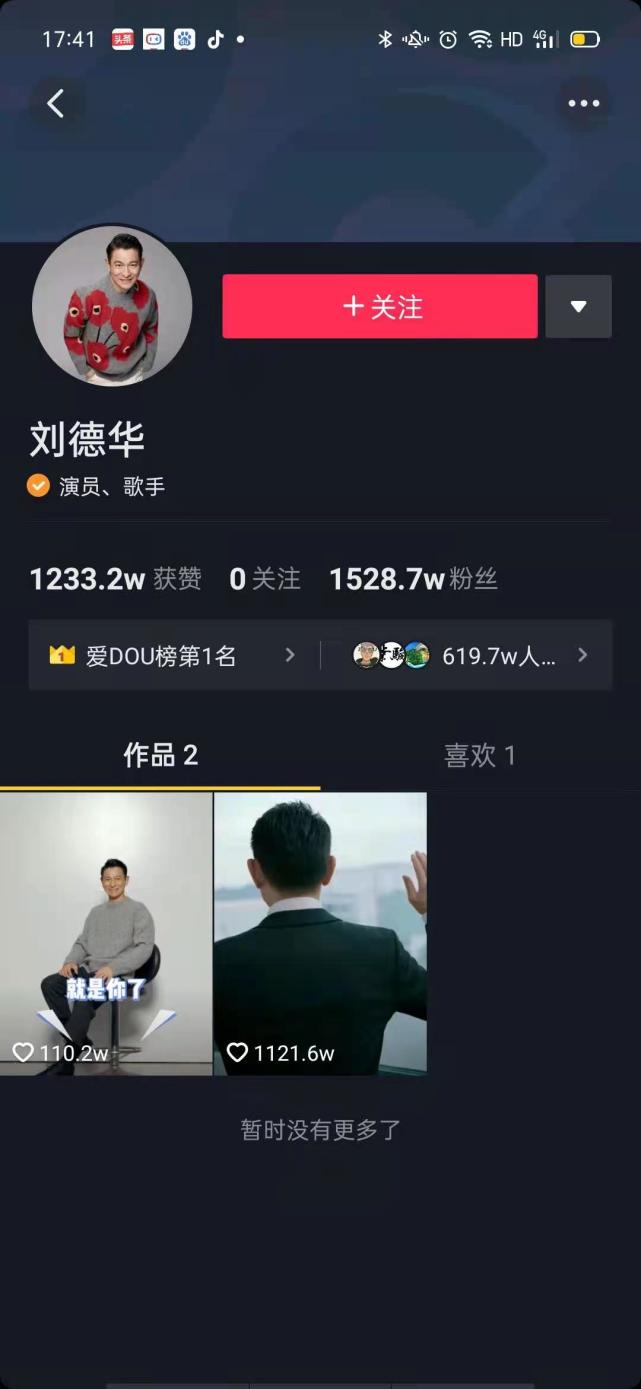The height and width of the screenshot is (1389, 641).
Task: Go back using the top-left arrow
Action: coord(56,103)
